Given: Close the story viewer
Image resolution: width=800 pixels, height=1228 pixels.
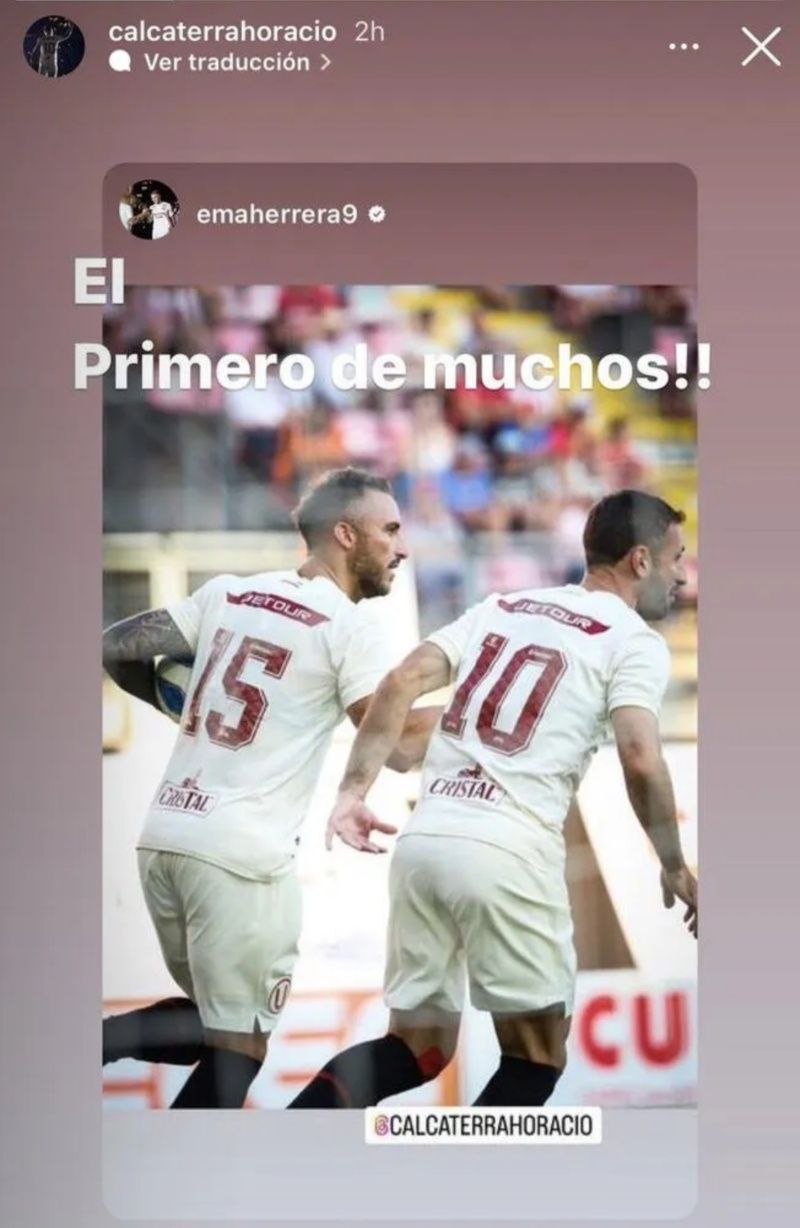Looking at the screenshot, I should tap(761, 46).
